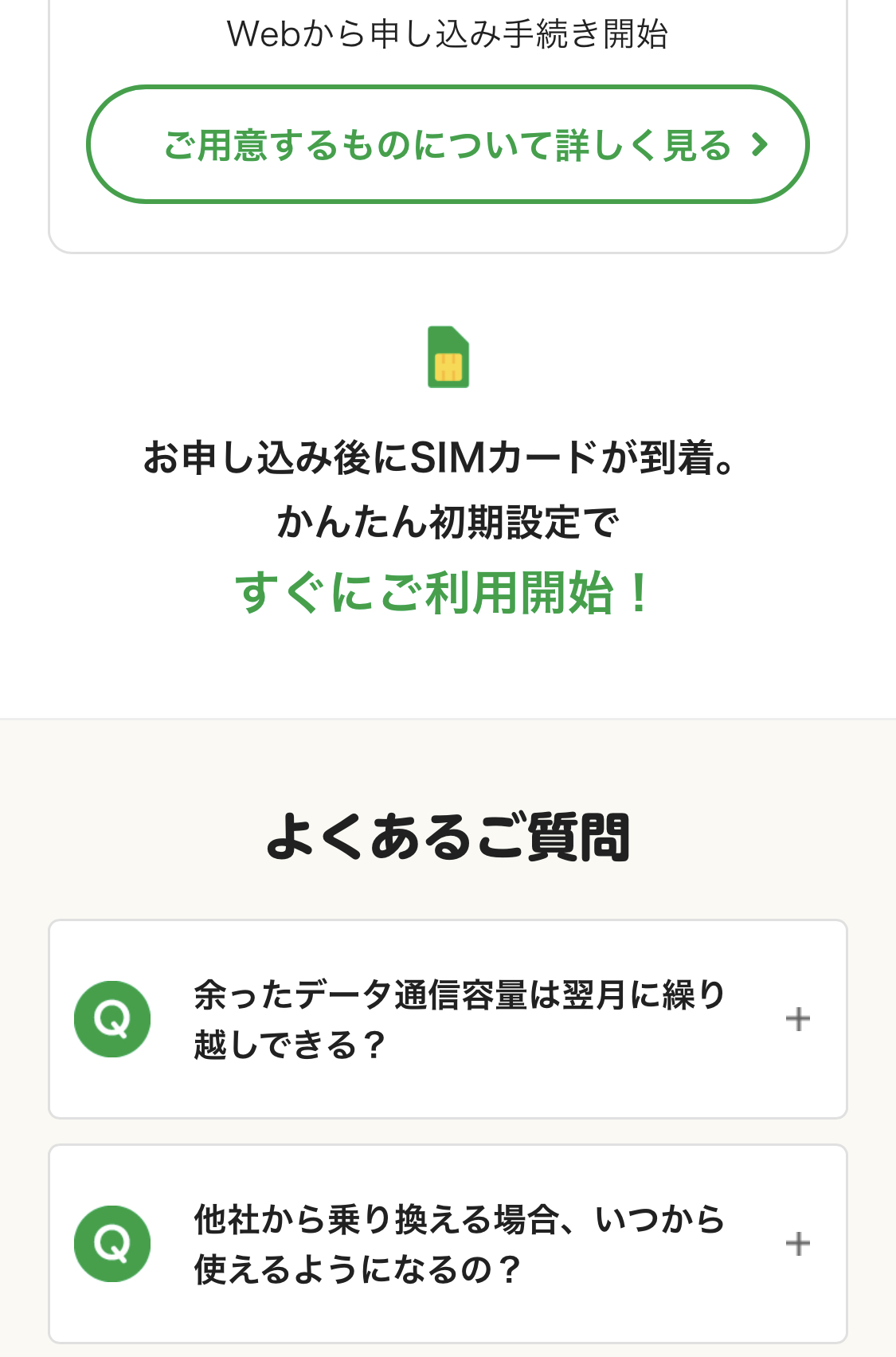Viewport: 896px width, 1357px height.
Task: Tap ご用意するものについて詳しく見る button
Action: point(448,144)
